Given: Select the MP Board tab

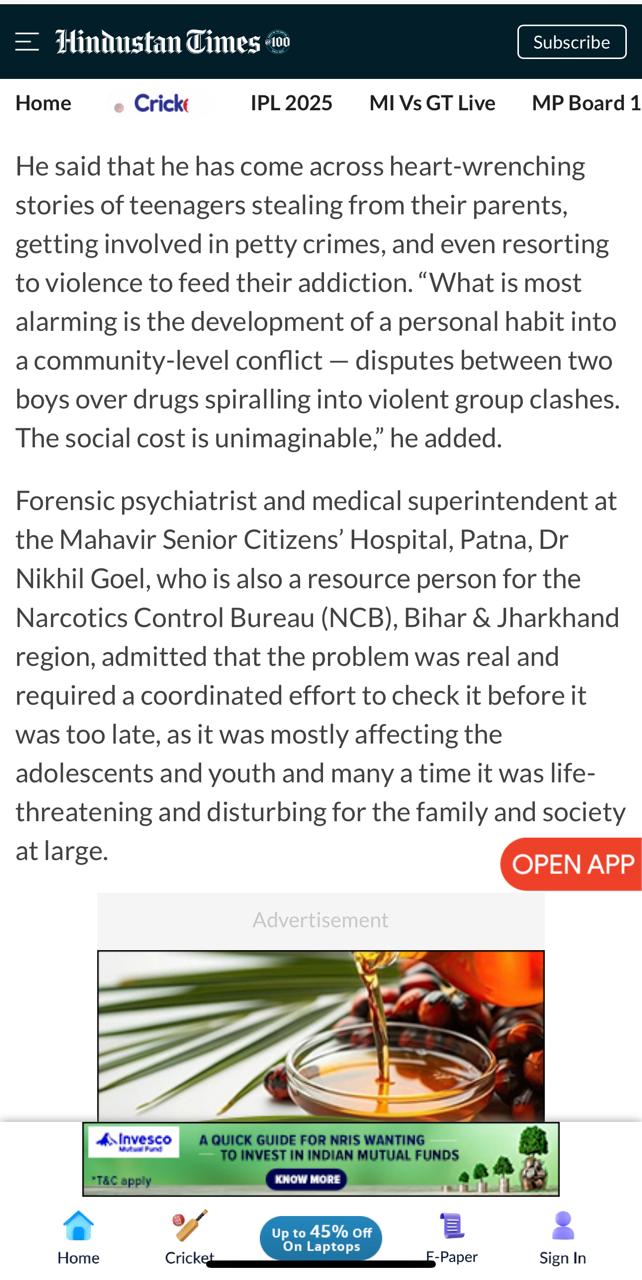Looking at the screenshot, I should (586, 103).
